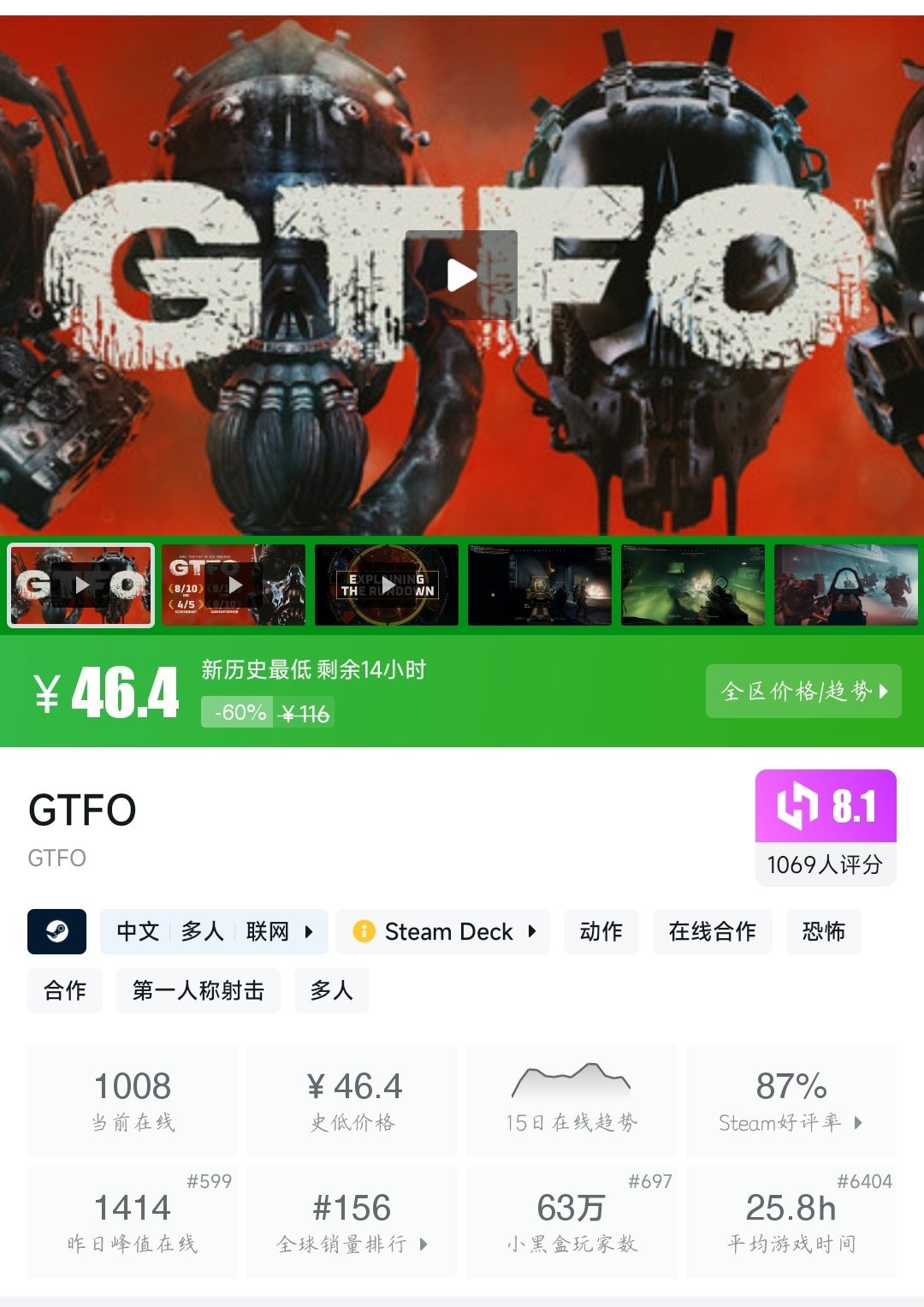Open the Explaining The Rundown video thumbnail
This screenshot has height=1307, width=924.
(387, 585)
